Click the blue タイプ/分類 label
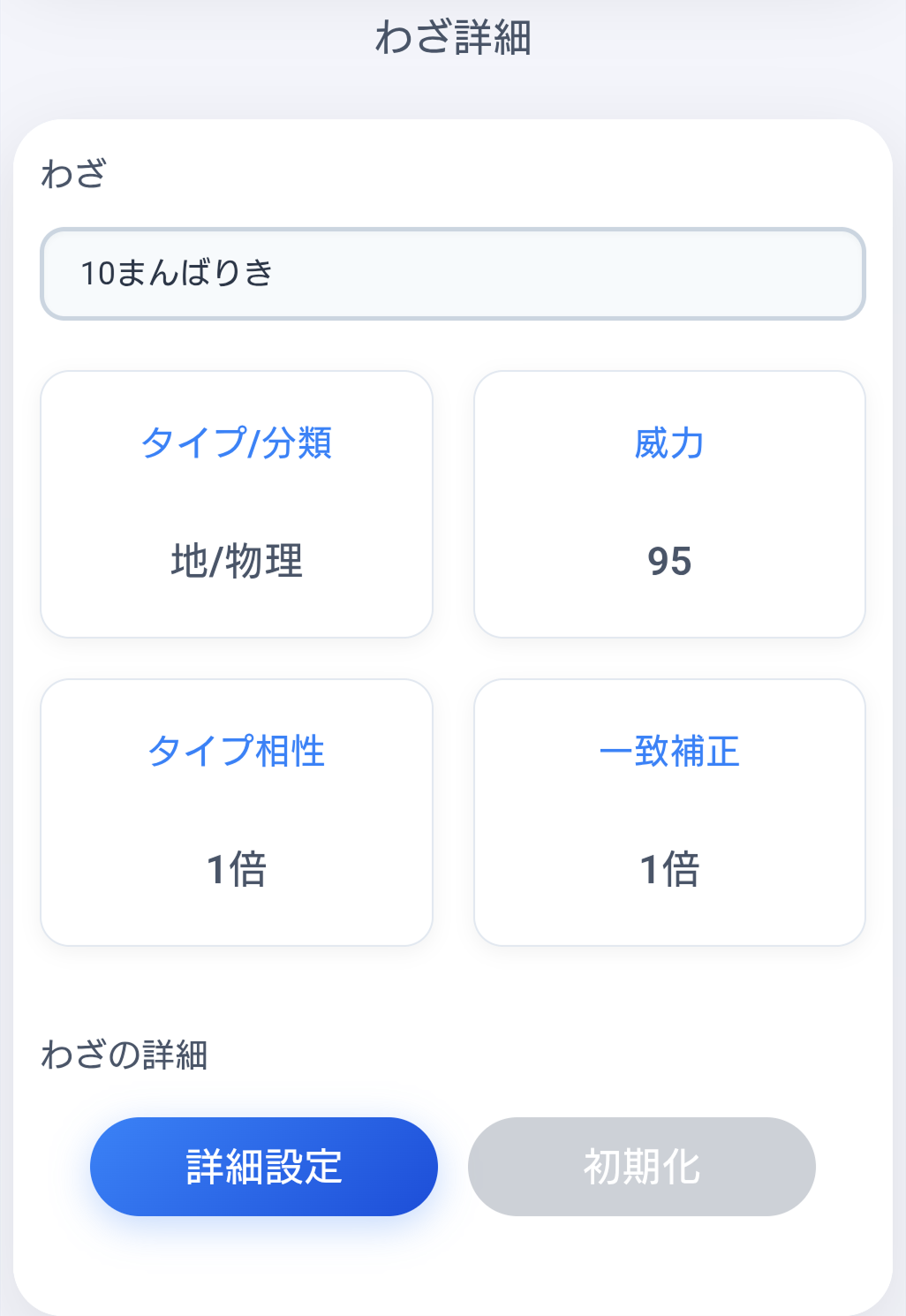The width and height of the screenshot is (906, 1316). [238, 445]
